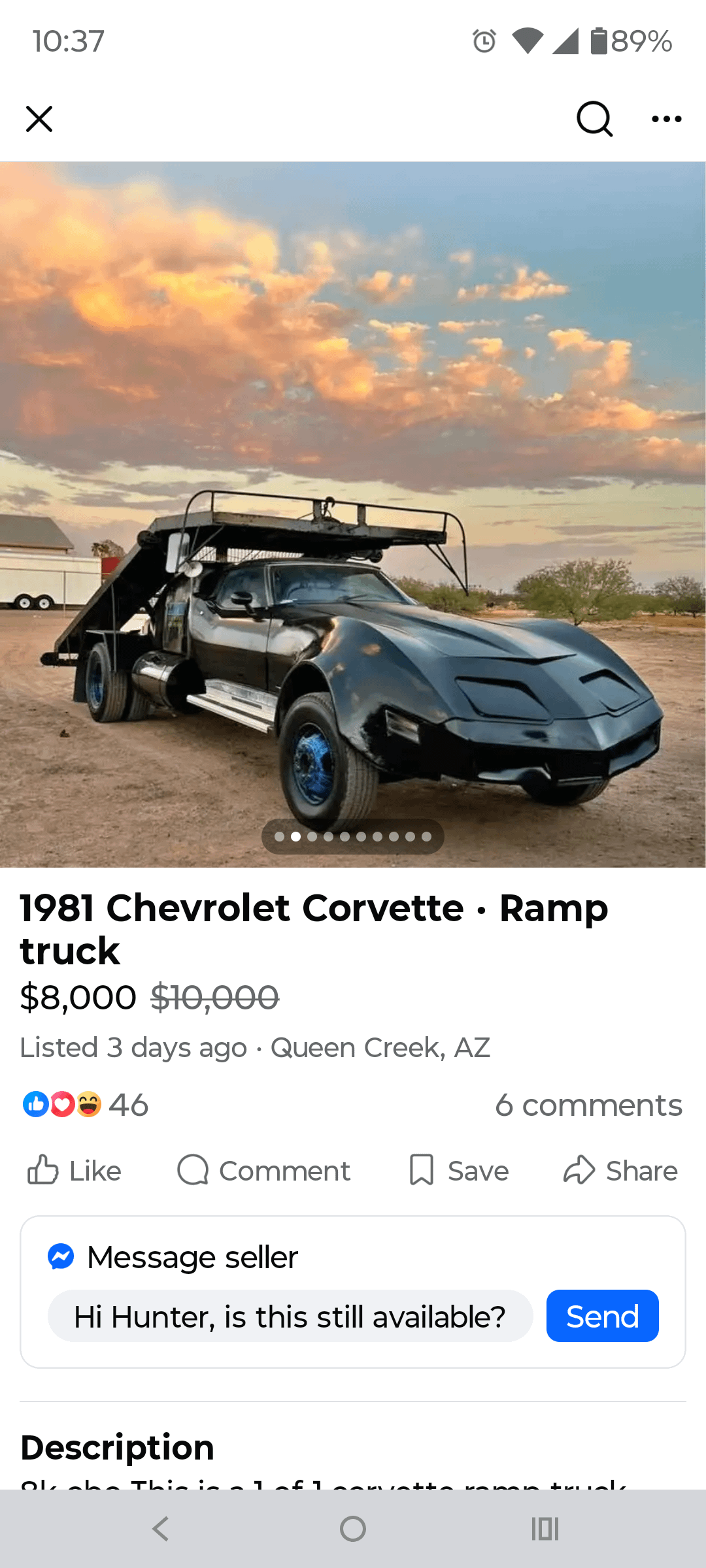Close the Corvette listing

[39, 119]
